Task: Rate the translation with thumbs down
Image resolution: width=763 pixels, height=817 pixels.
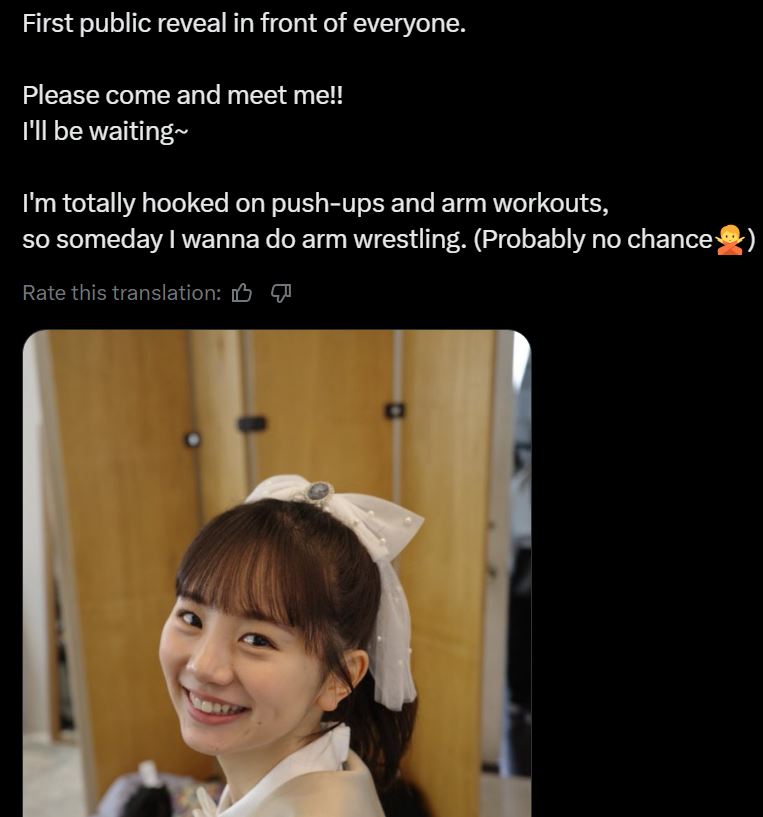Action: tap(281, 293)
